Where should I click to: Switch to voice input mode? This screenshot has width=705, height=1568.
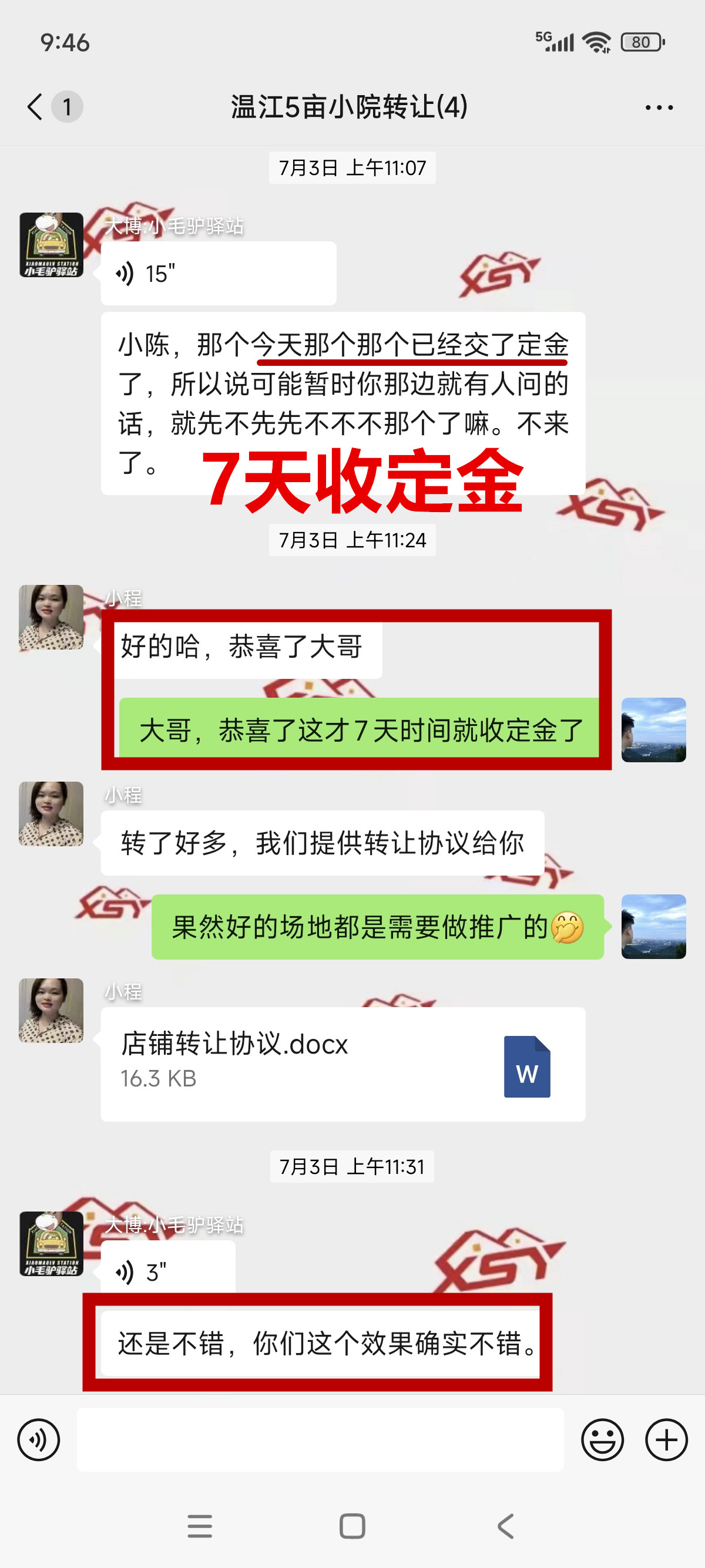point(38,1440)
